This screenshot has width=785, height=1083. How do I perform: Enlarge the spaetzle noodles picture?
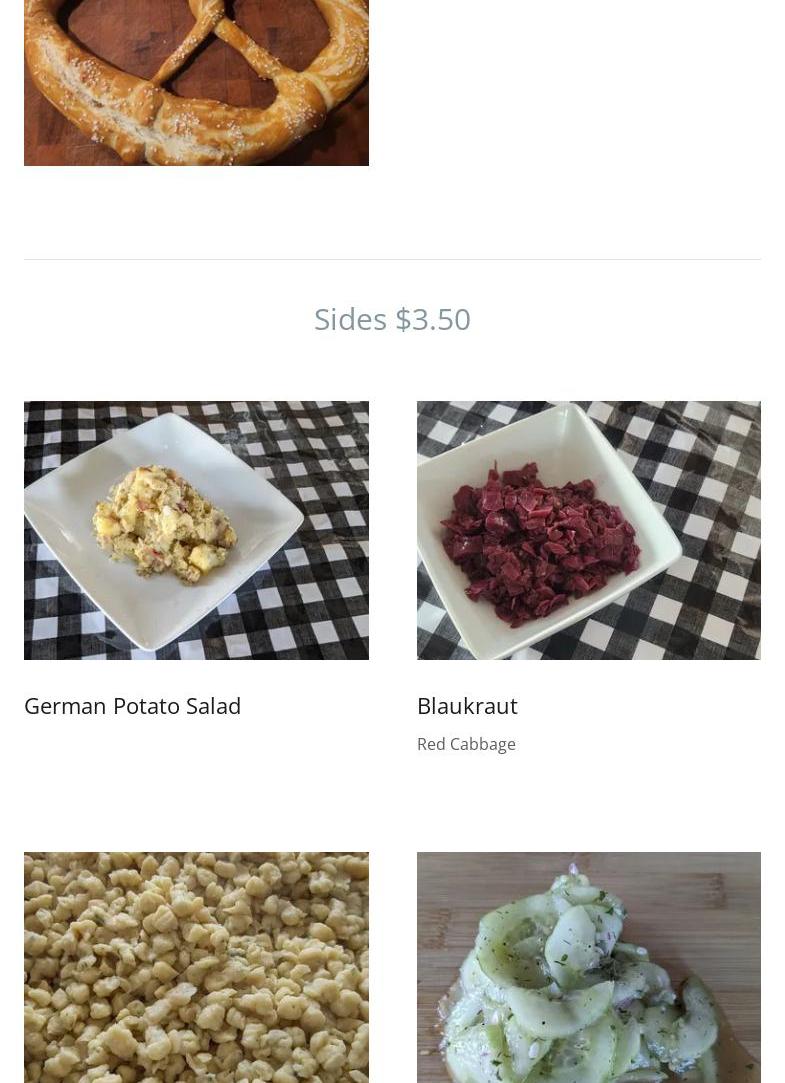point(196,967)
